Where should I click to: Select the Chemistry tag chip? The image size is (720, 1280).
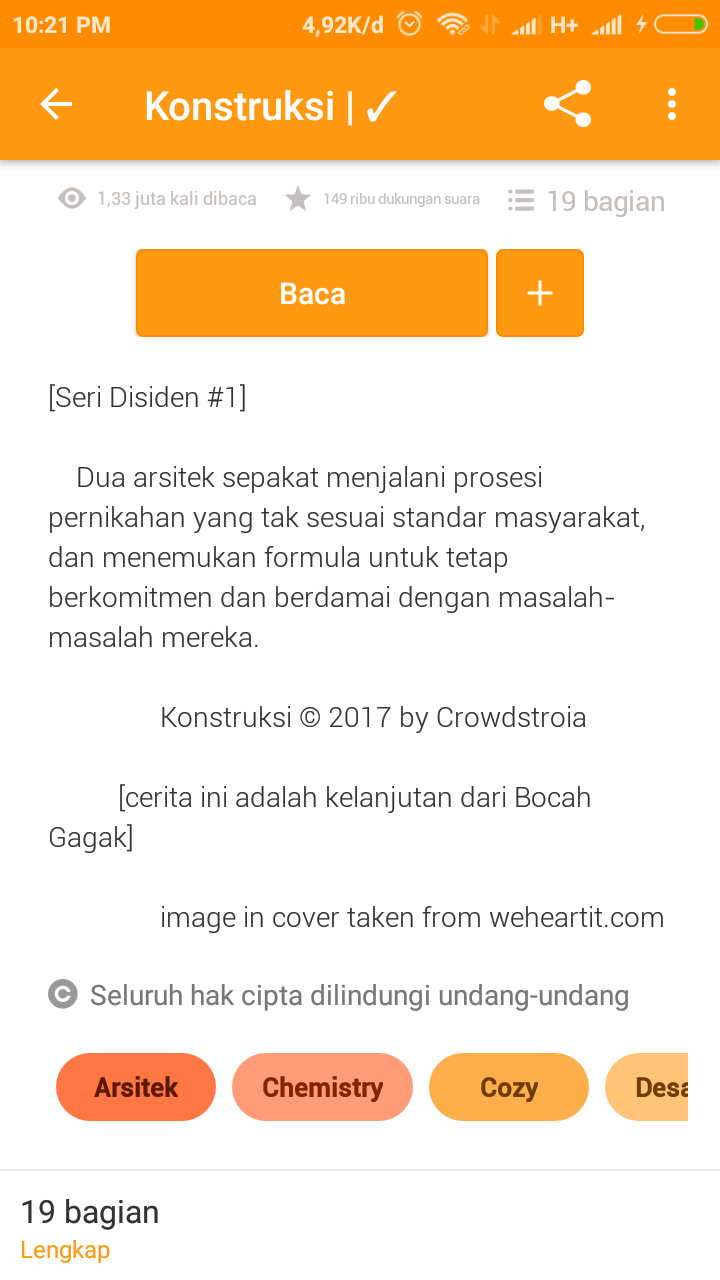click(322, 1087)
